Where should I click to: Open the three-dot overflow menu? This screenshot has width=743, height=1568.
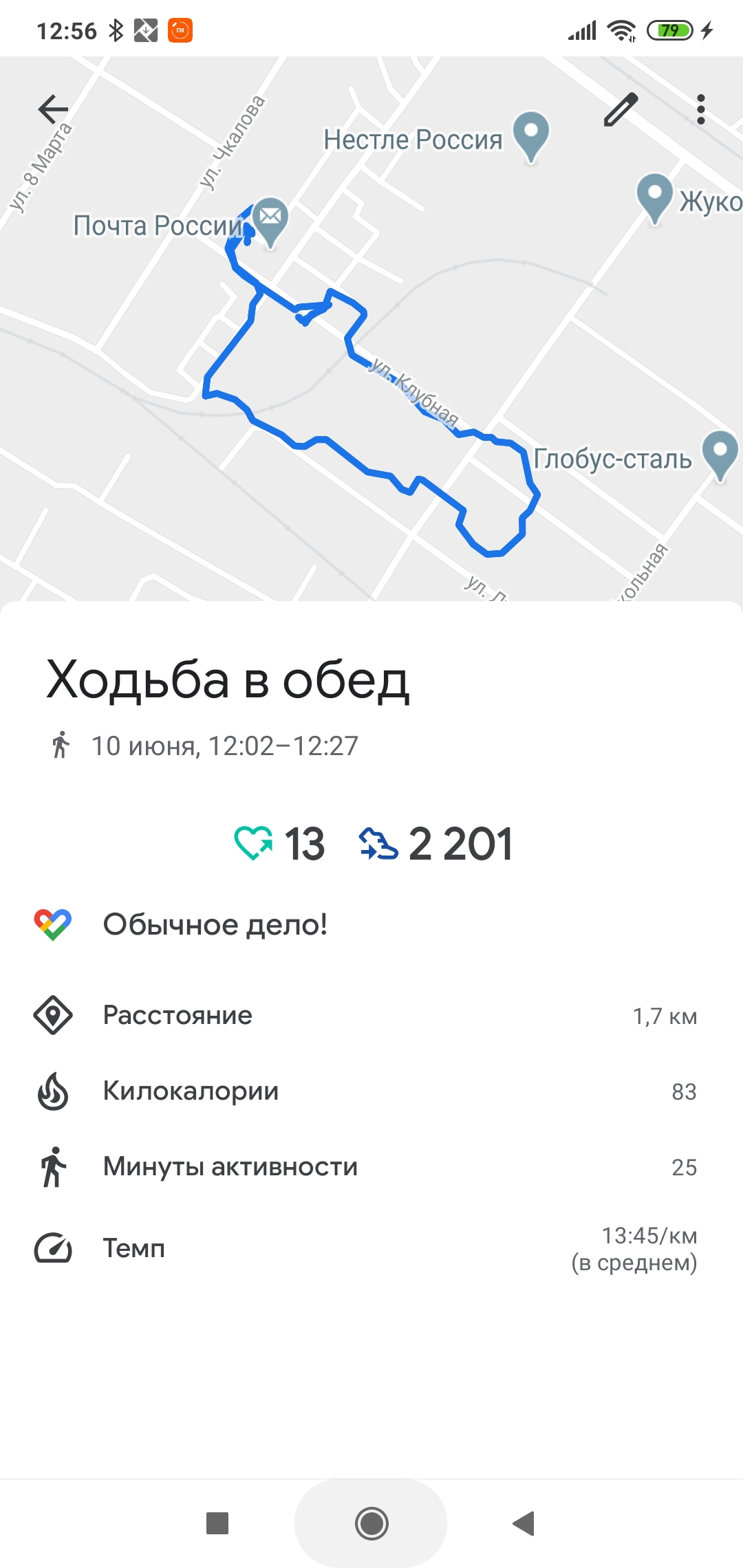700,109
